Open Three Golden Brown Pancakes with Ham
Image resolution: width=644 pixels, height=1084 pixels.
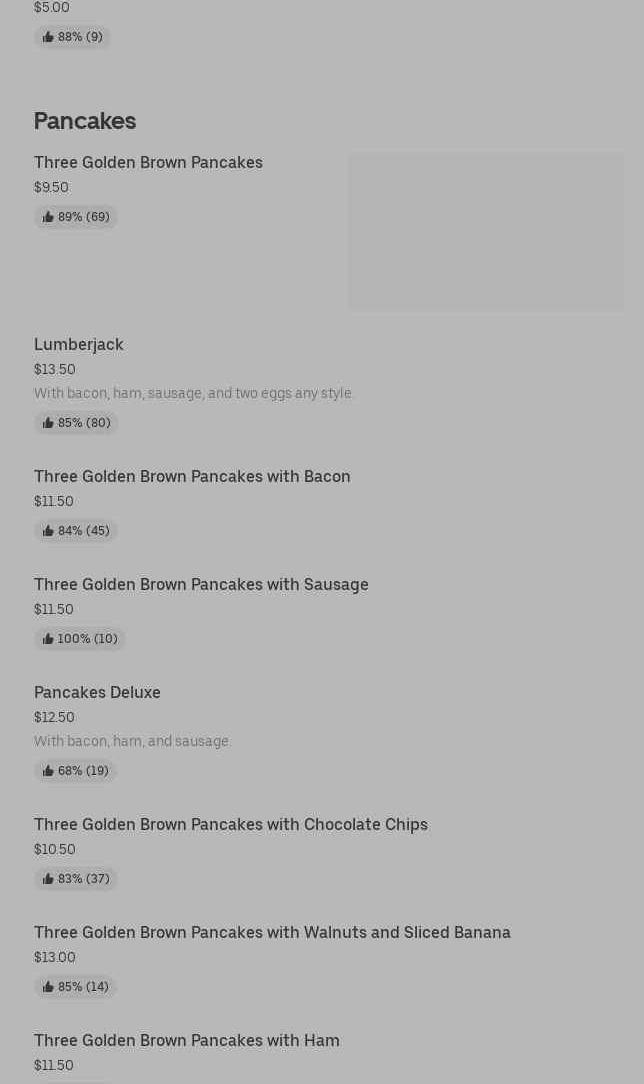187,1040
